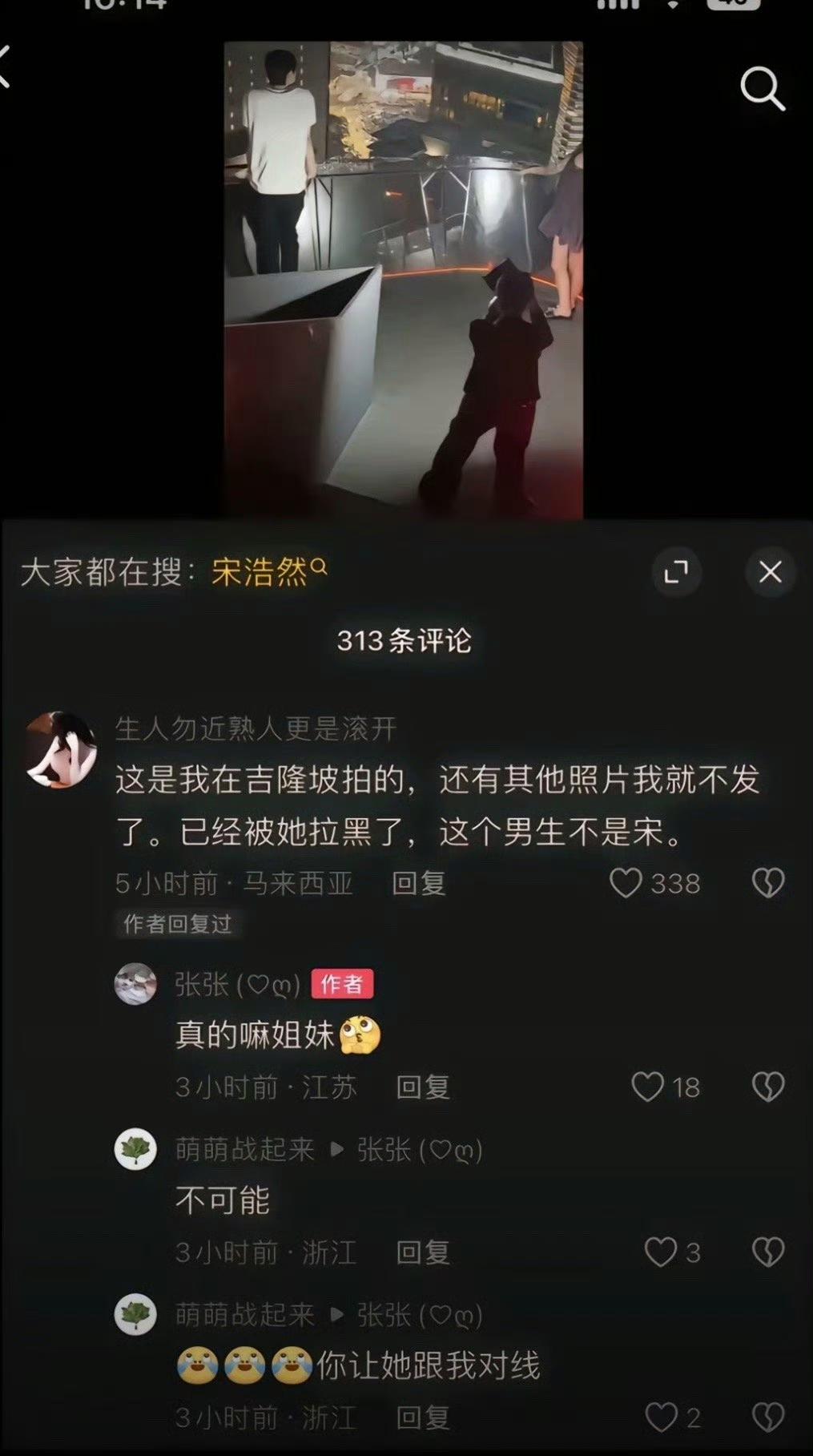Viewport: 813px width, 1456px height.
Task: Dislike the 不可能 comment
Action: pyautogui.click(x=767, y=1252)
